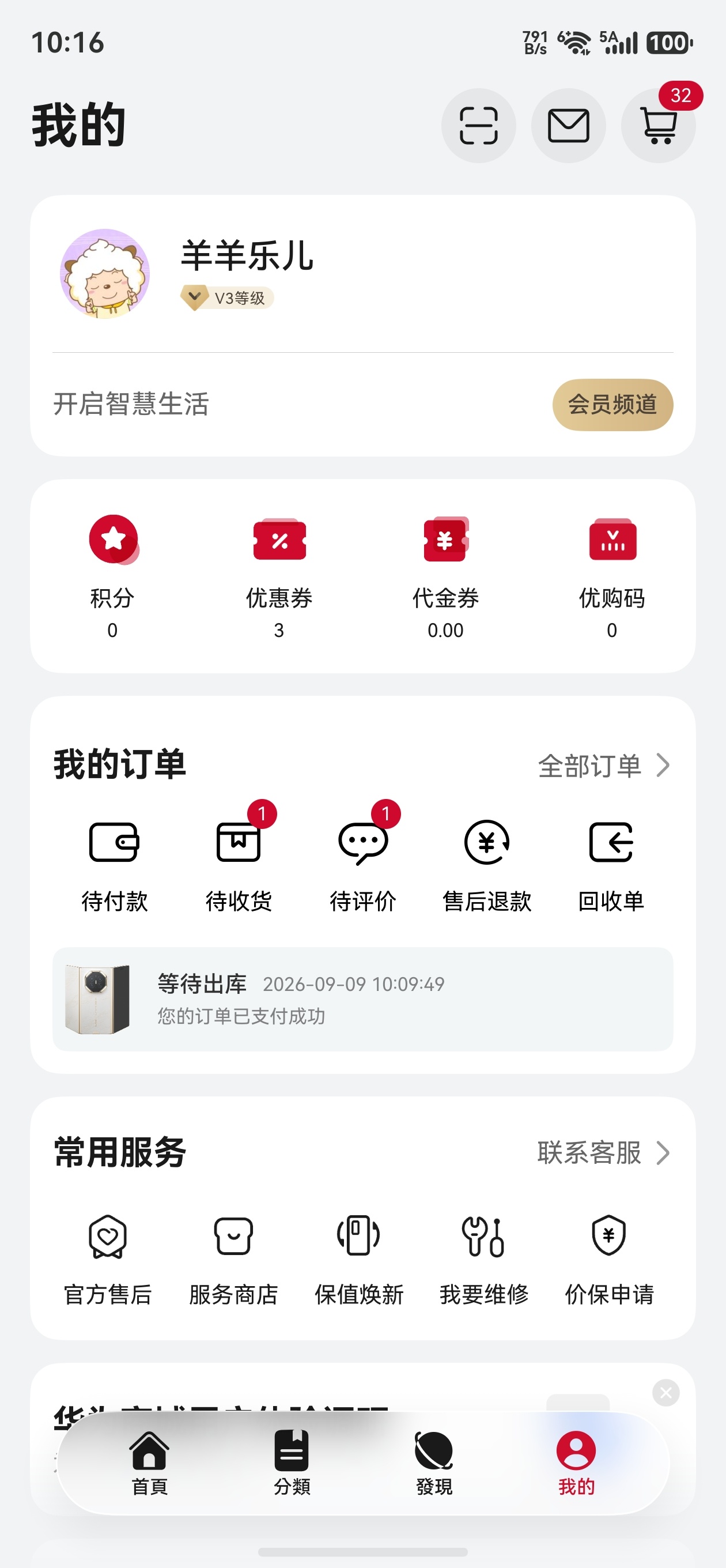Open the 羊羊乐儿 profile avatar
Image resolution: width=726 pixels, height=1568 pixels.
tap(105, 273)
